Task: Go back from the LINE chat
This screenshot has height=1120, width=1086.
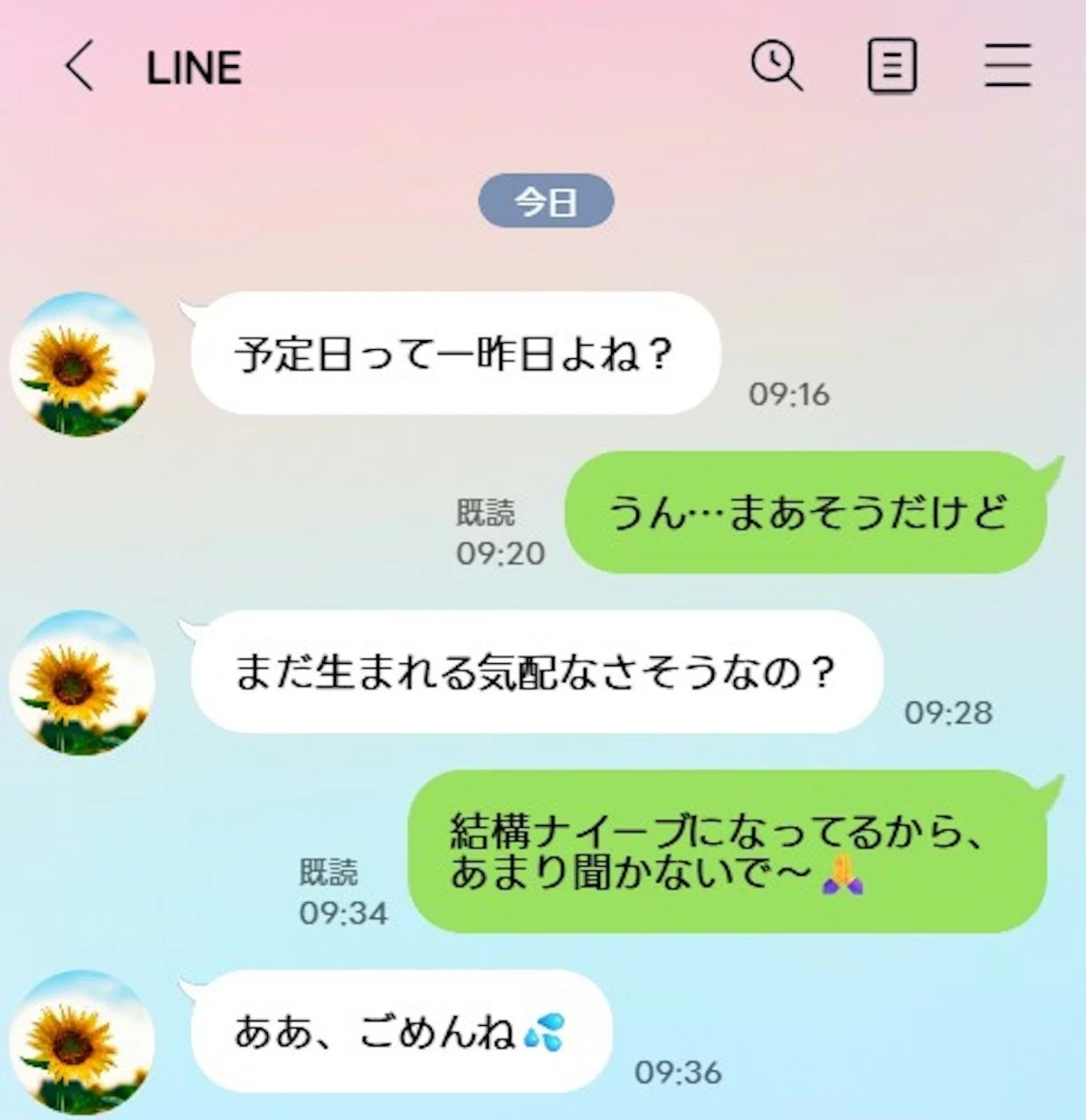Action: (x=79, y=68)
